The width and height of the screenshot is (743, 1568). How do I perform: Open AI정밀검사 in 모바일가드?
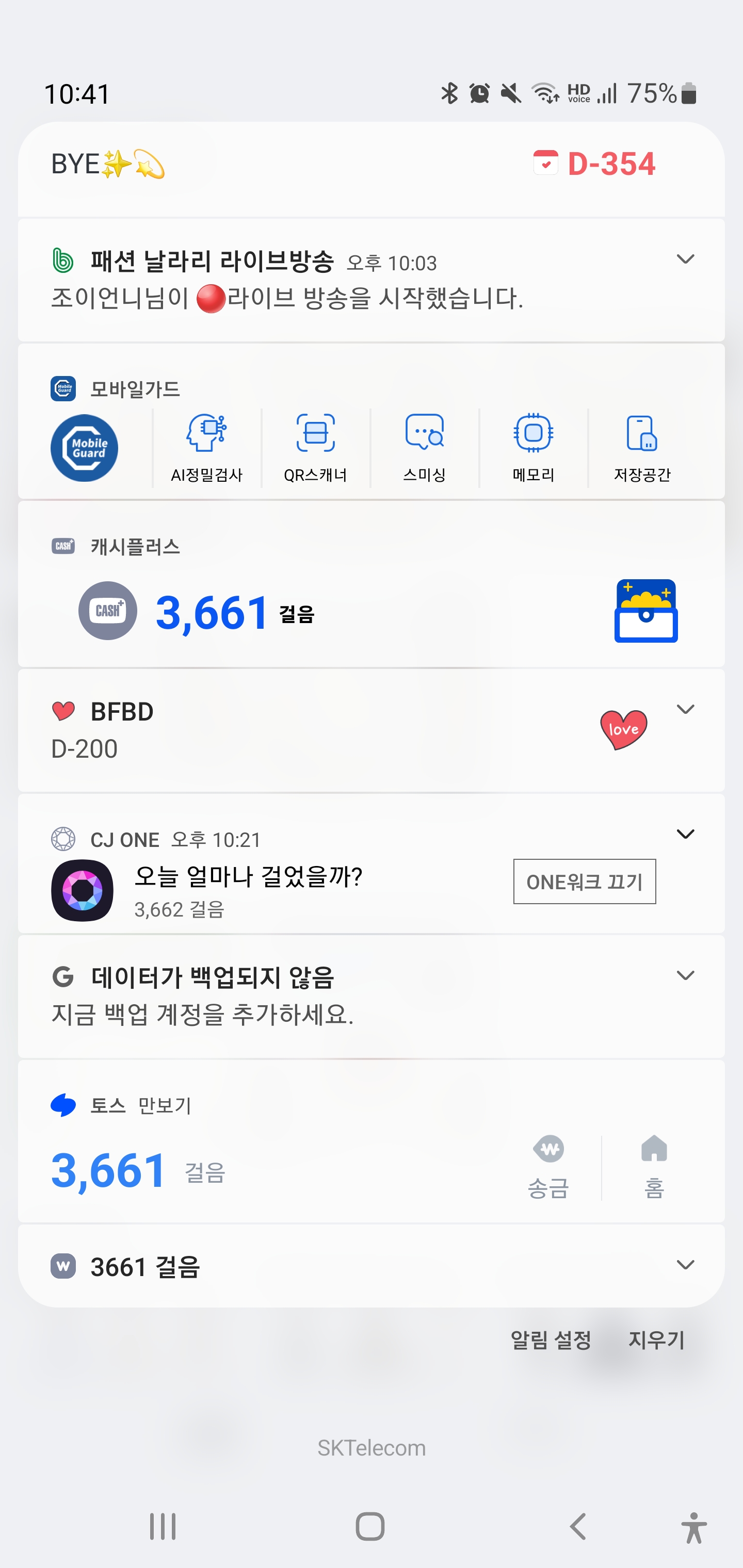point(206,448)
